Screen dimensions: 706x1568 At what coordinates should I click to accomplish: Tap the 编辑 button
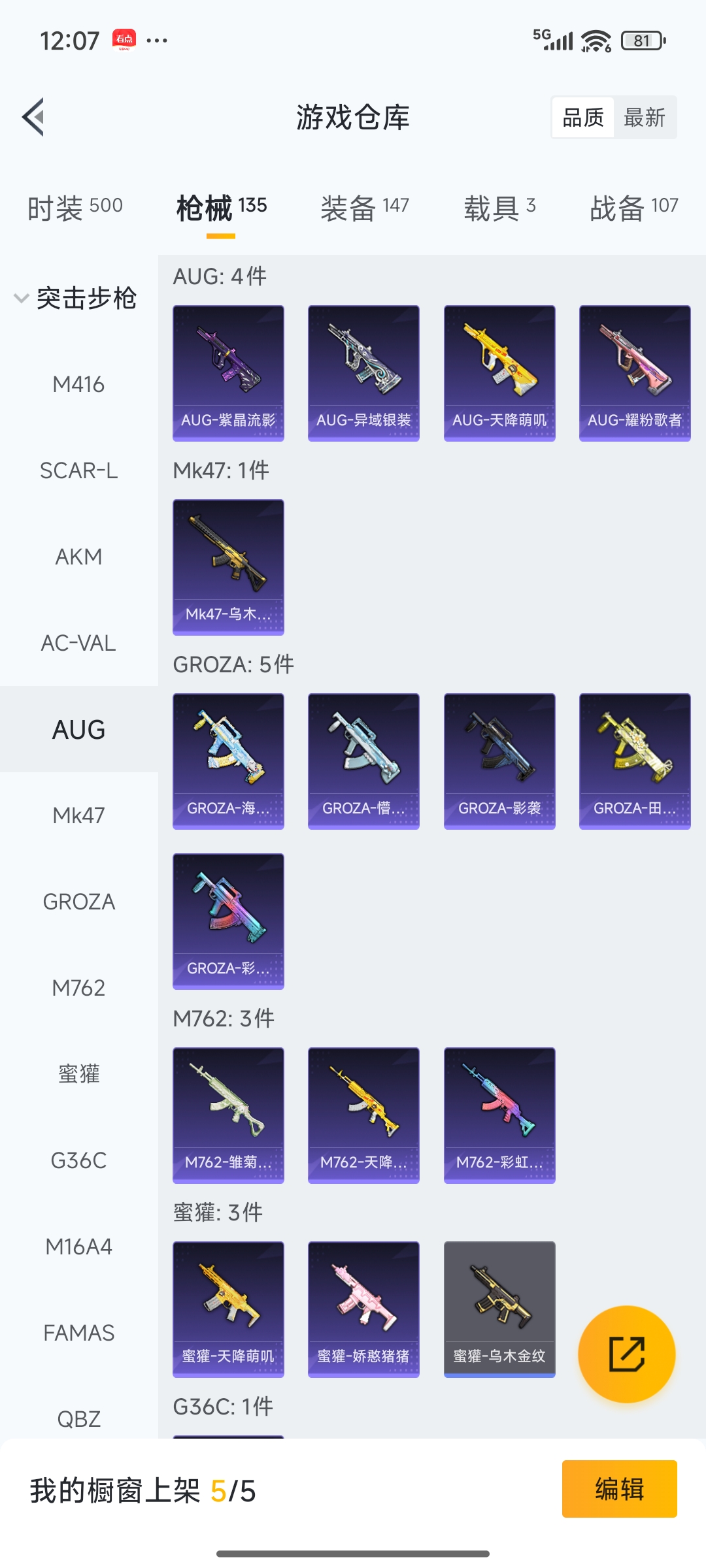619,1489
